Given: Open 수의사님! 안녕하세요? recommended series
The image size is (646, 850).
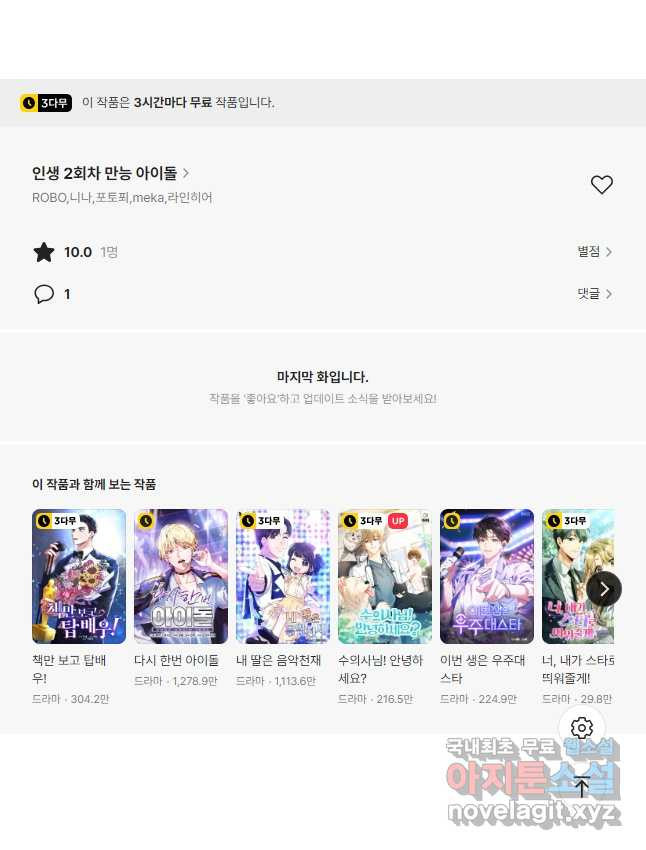Looking at the screenshot, I should tap(385, 577).
